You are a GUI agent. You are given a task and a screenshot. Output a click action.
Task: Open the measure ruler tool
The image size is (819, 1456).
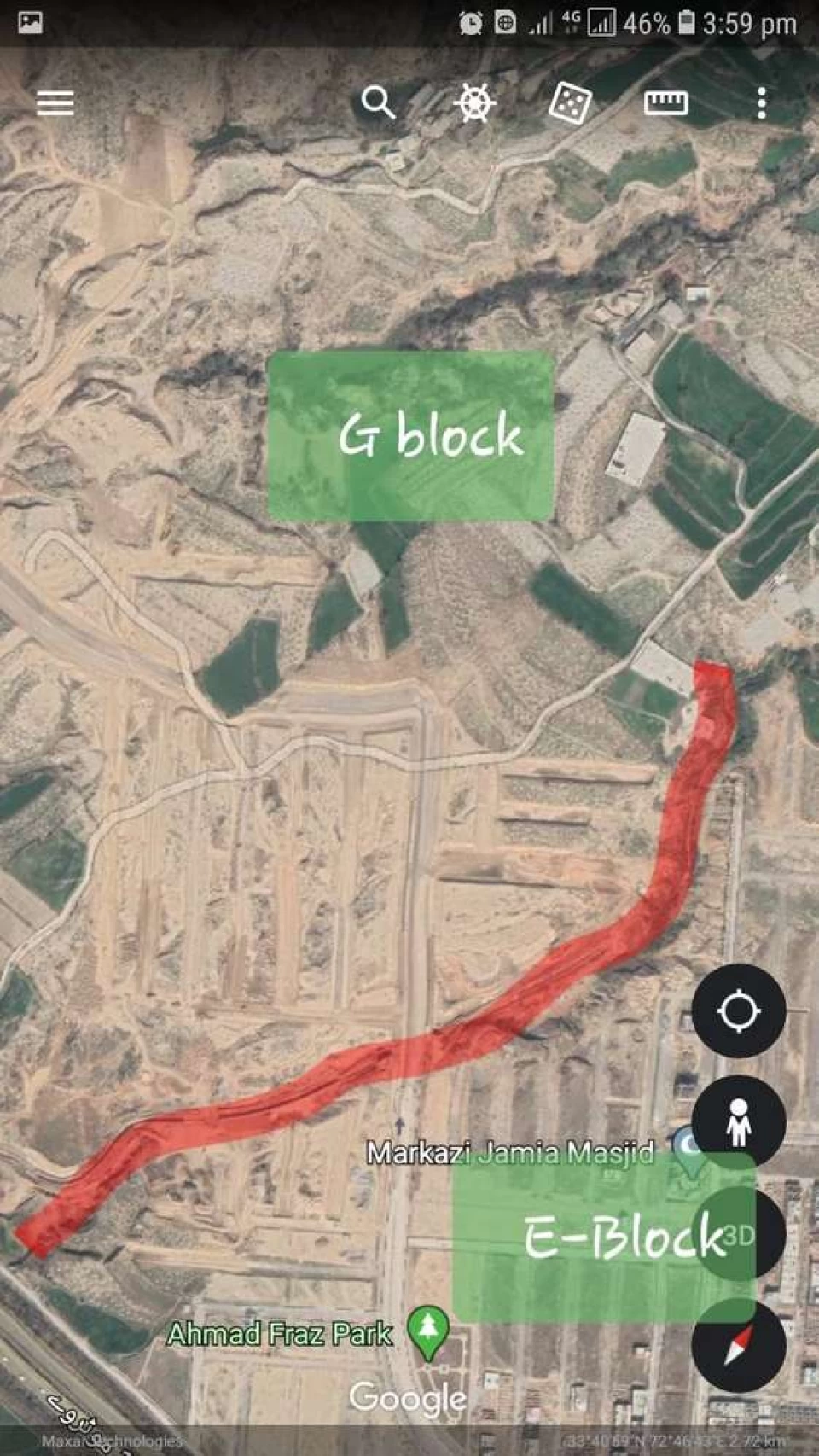point(665,103)
